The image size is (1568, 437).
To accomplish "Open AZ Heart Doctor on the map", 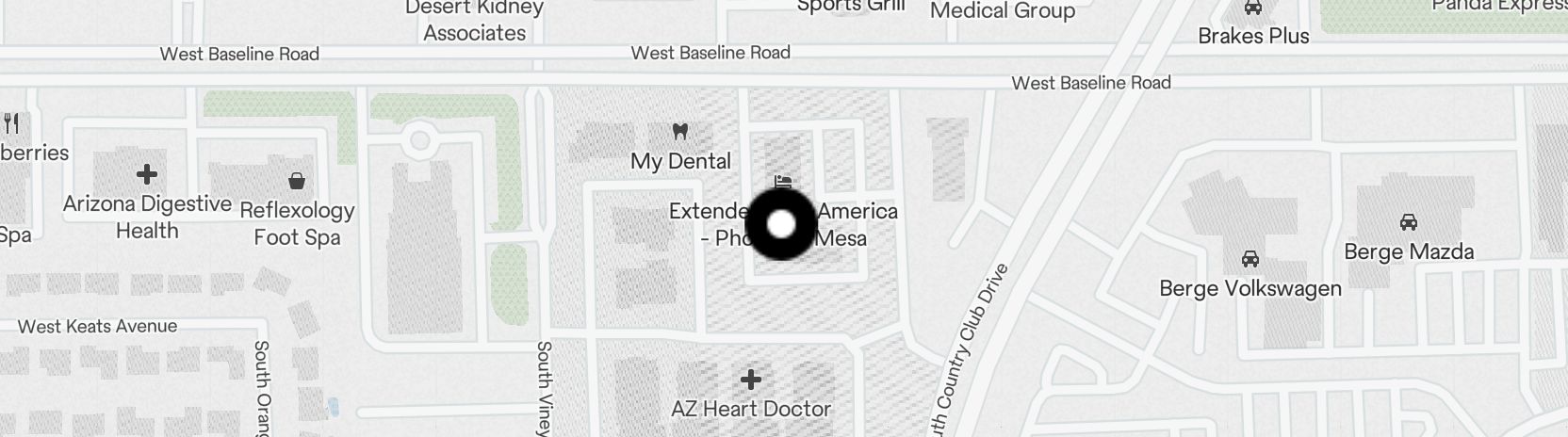I will pyautogui.click(x=750, y=380).
